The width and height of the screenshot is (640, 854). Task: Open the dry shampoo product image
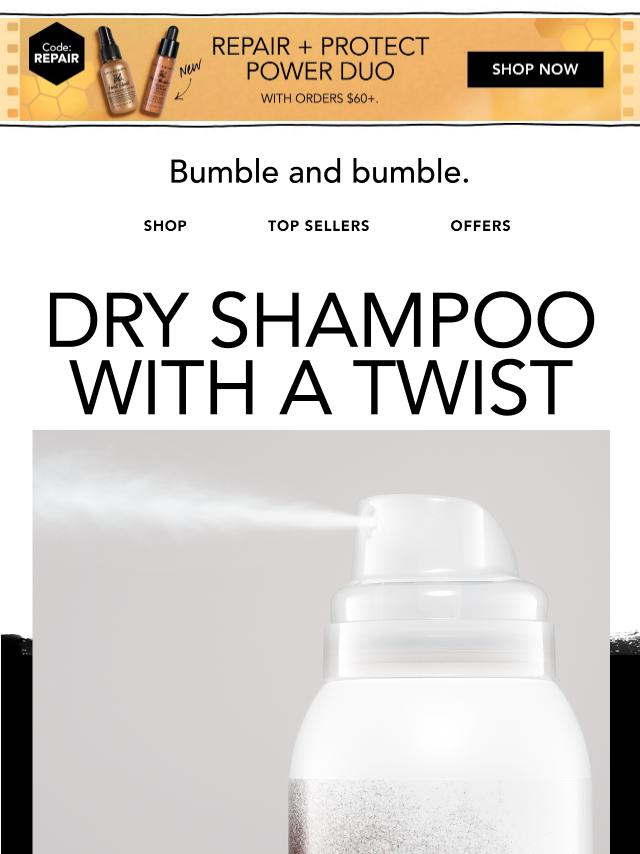pos(321,640)
